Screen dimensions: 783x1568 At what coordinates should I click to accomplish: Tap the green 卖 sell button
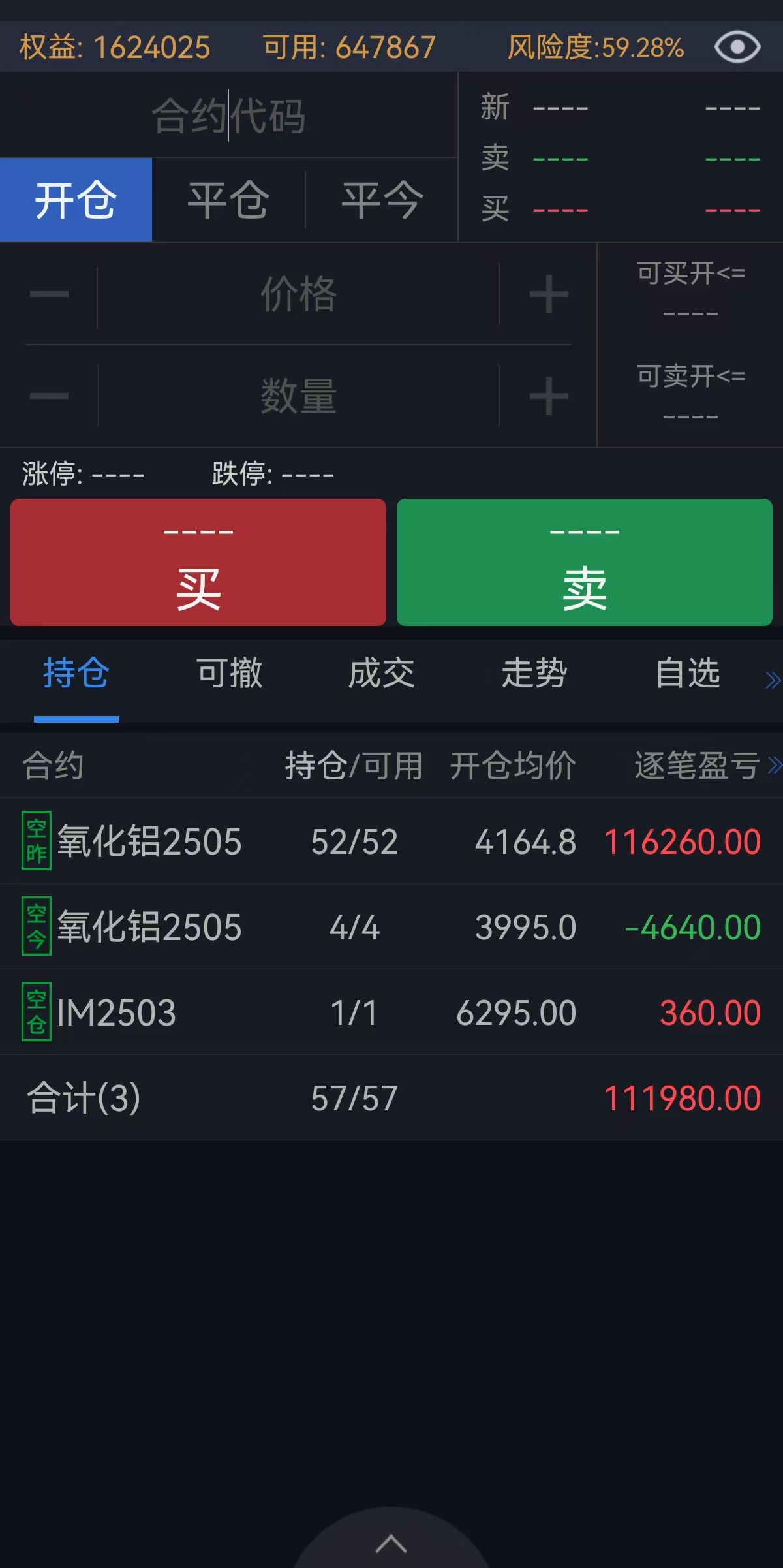pyautogui.click(x=585, y=563)
